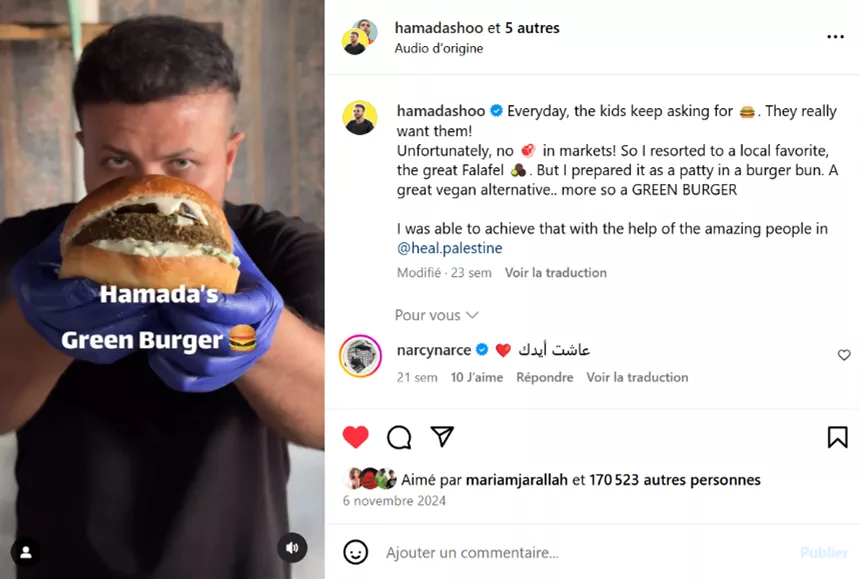Open the @heal.palestine mention link

pos(449,248)
